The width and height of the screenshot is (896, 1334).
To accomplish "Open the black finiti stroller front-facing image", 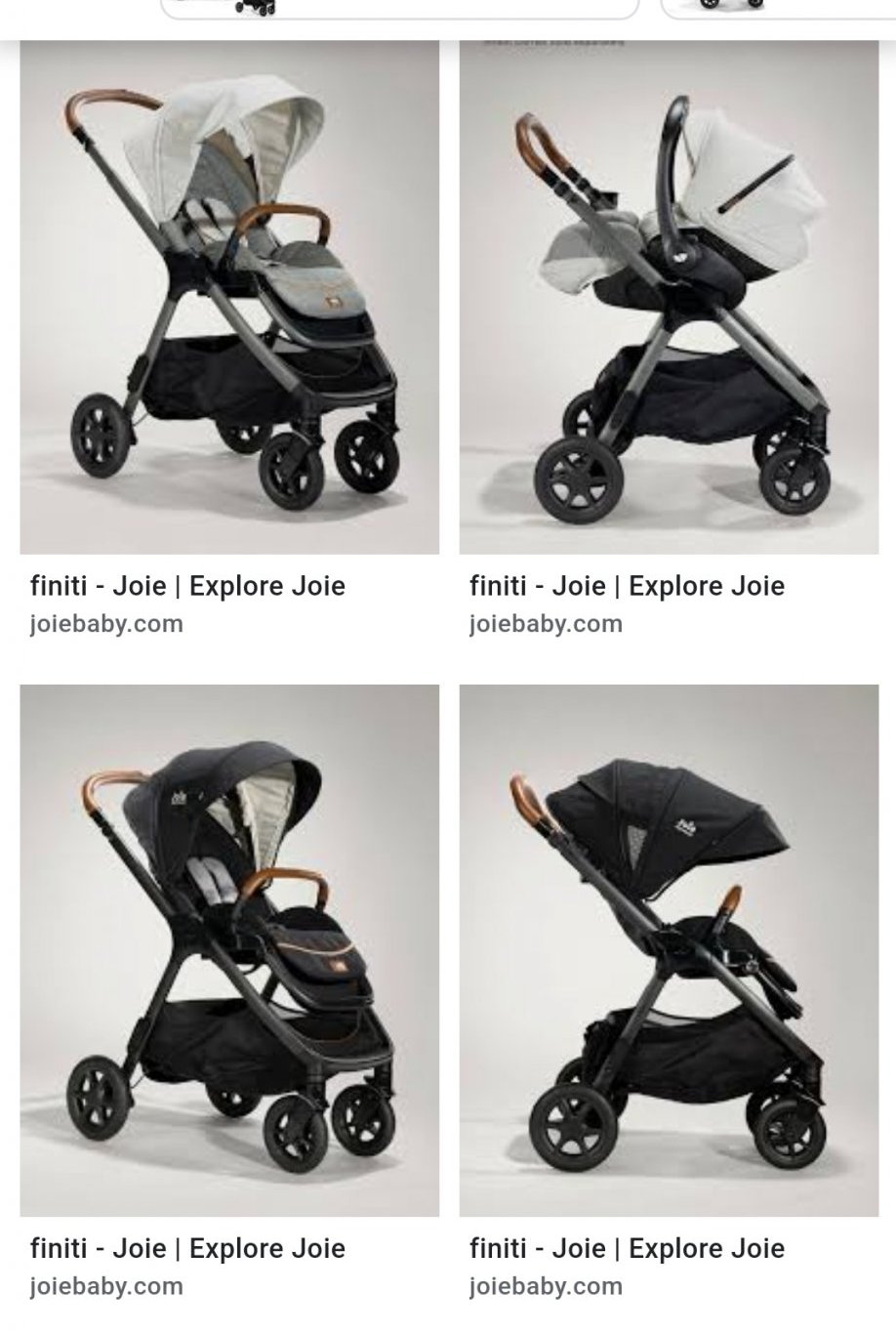I will tap(229, 950).
